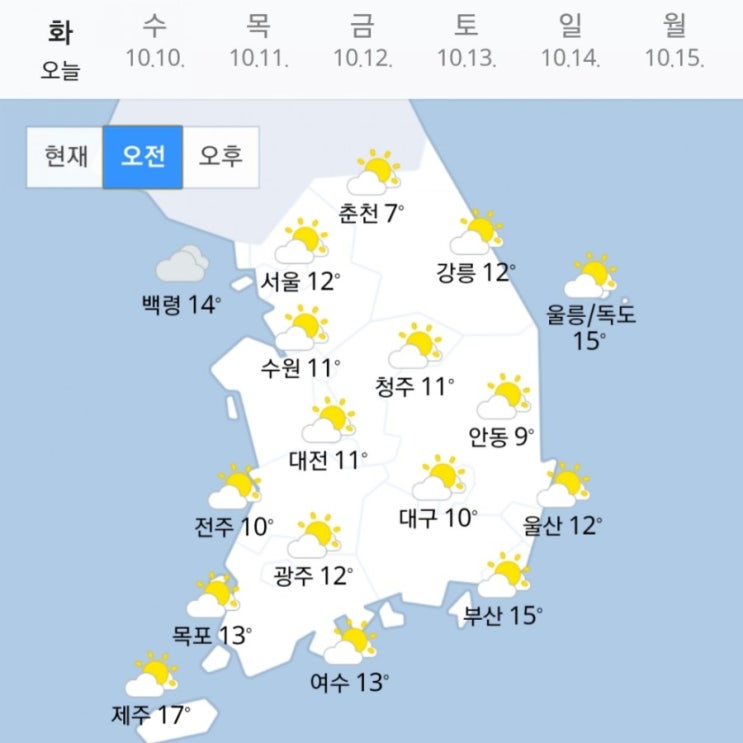Switch to Thursday 10.11. tab

click(x=259, y=41)
